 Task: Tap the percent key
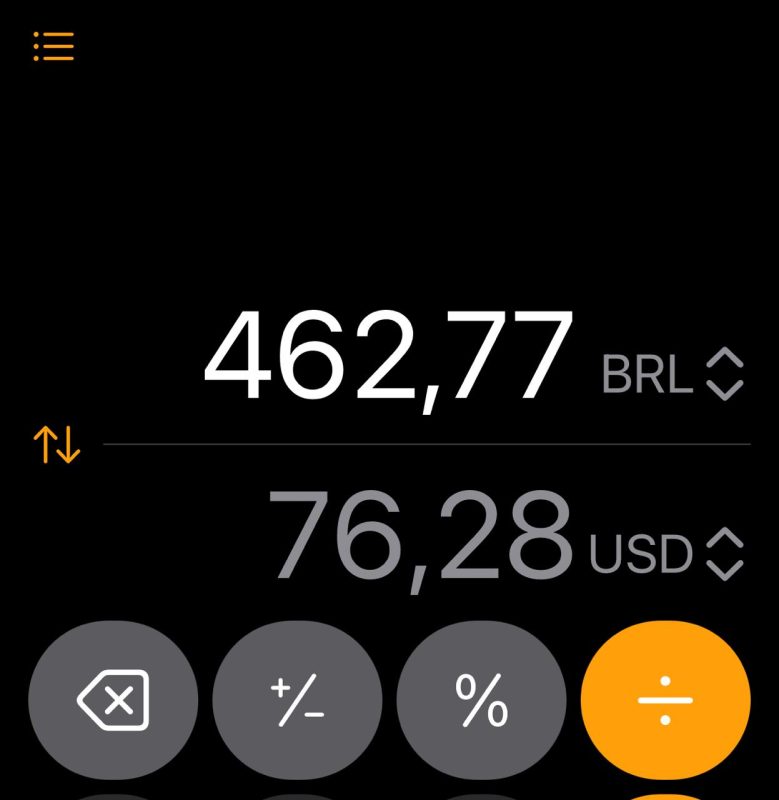[x=482, y=700]
